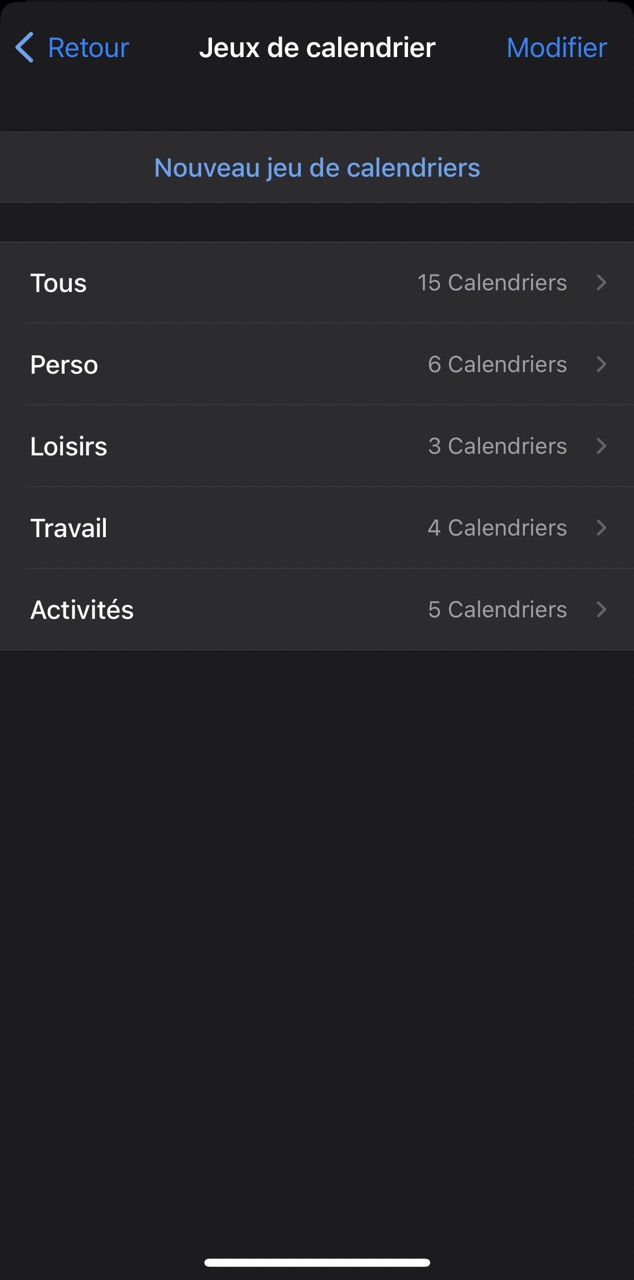Open the Activités calendar set
The width and height of the screenshot is (634, 1280).
(x=317, y=610)
